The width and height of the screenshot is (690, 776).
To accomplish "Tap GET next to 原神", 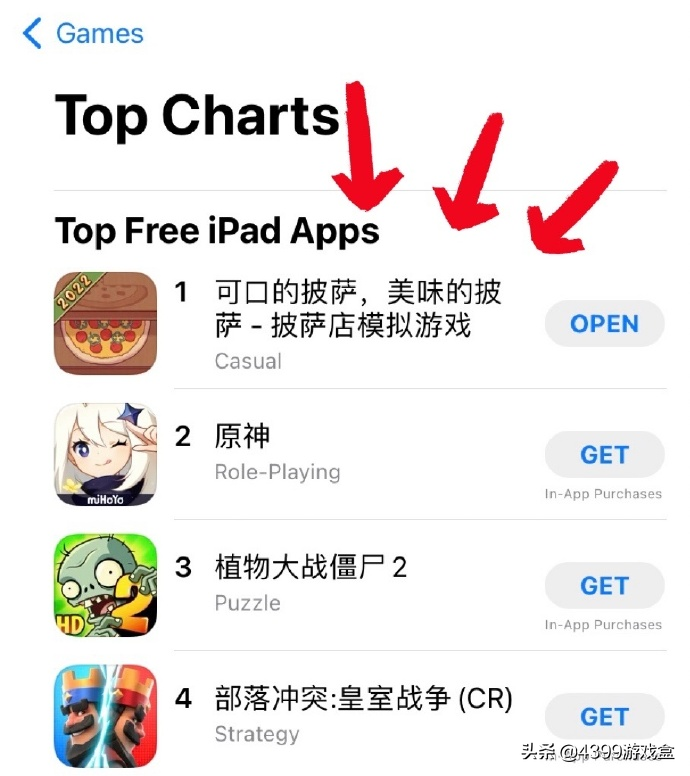I will click(x=604, y=455).
